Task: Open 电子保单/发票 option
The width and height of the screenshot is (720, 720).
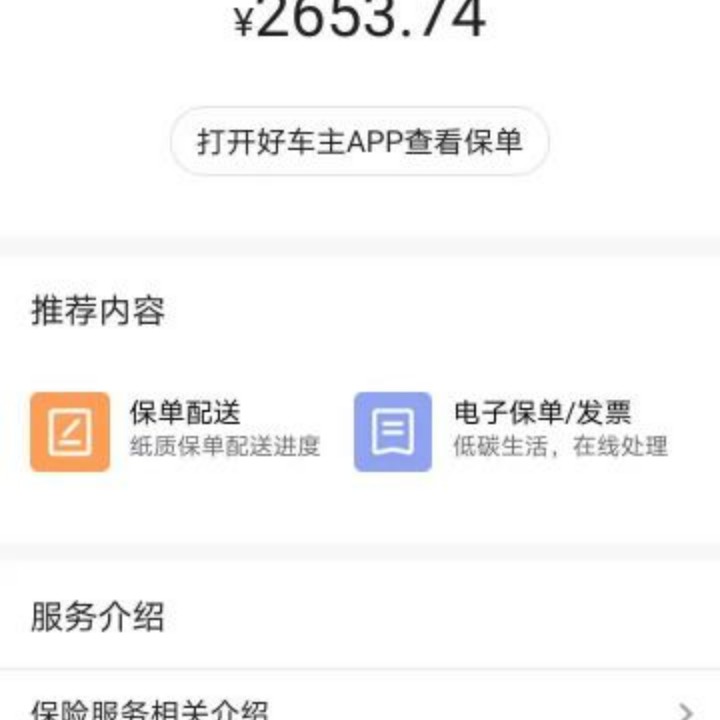Action: 512,430
